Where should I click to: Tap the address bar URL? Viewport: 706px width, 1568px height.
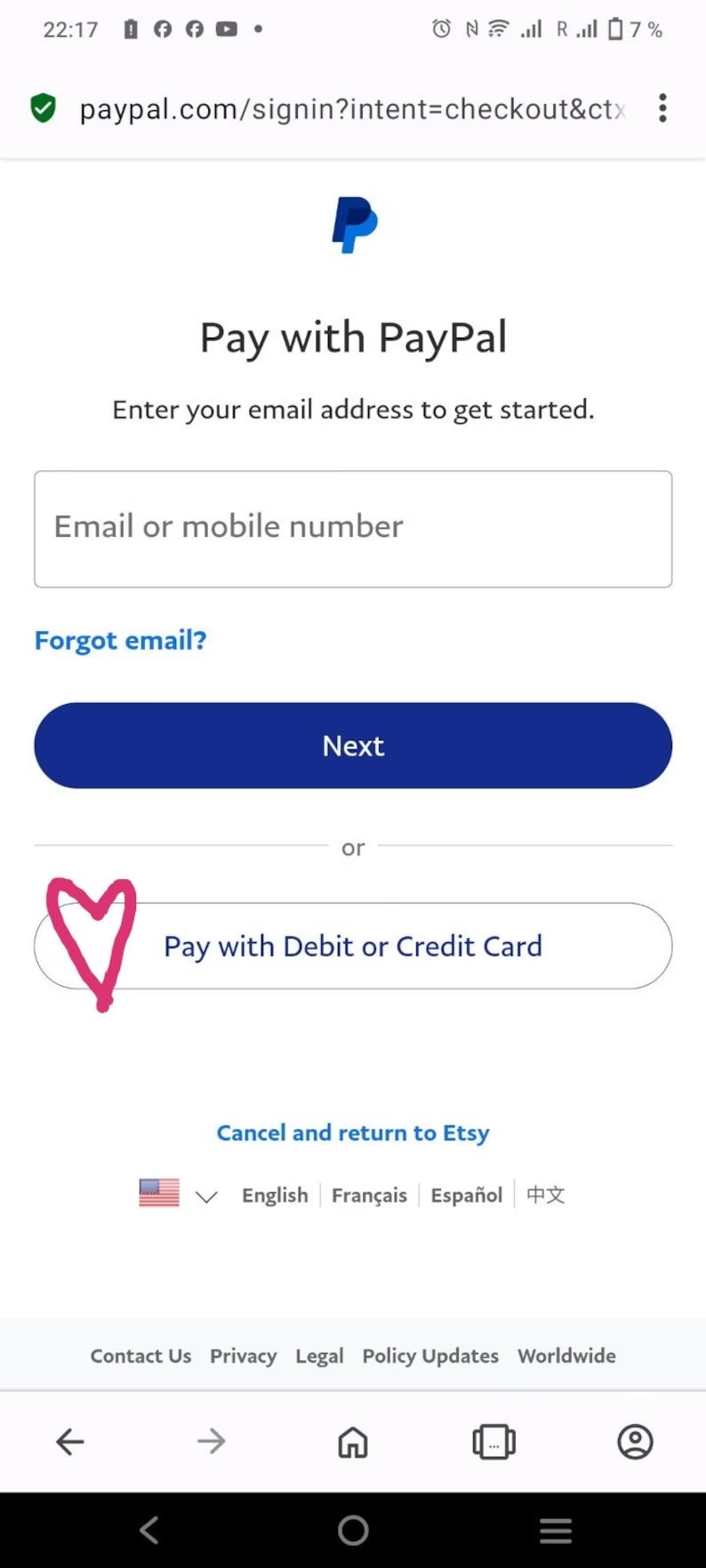tap(352, 108)
